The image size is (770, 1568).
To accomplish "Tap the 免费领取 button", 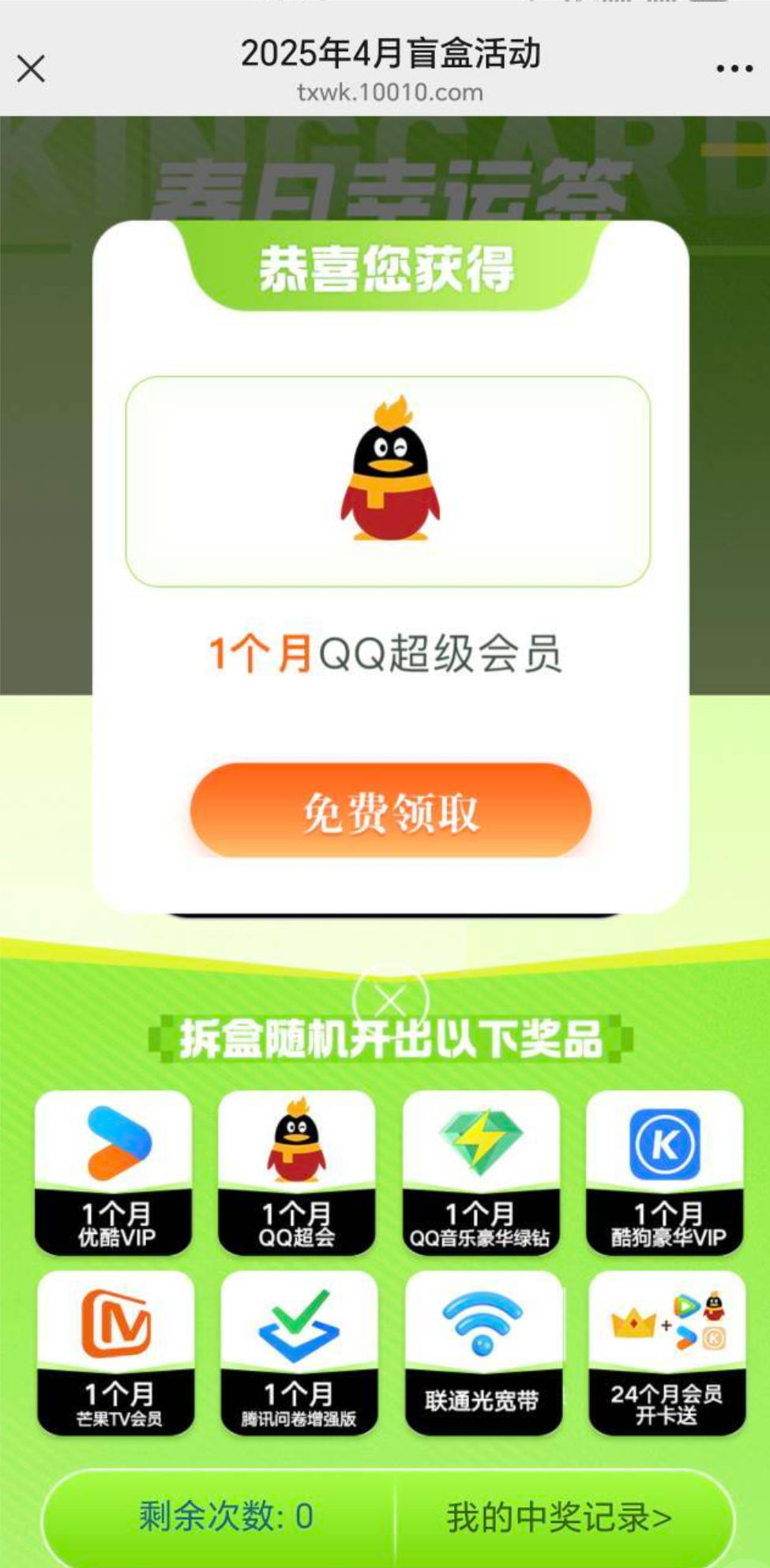I will [x=390, y=810].
